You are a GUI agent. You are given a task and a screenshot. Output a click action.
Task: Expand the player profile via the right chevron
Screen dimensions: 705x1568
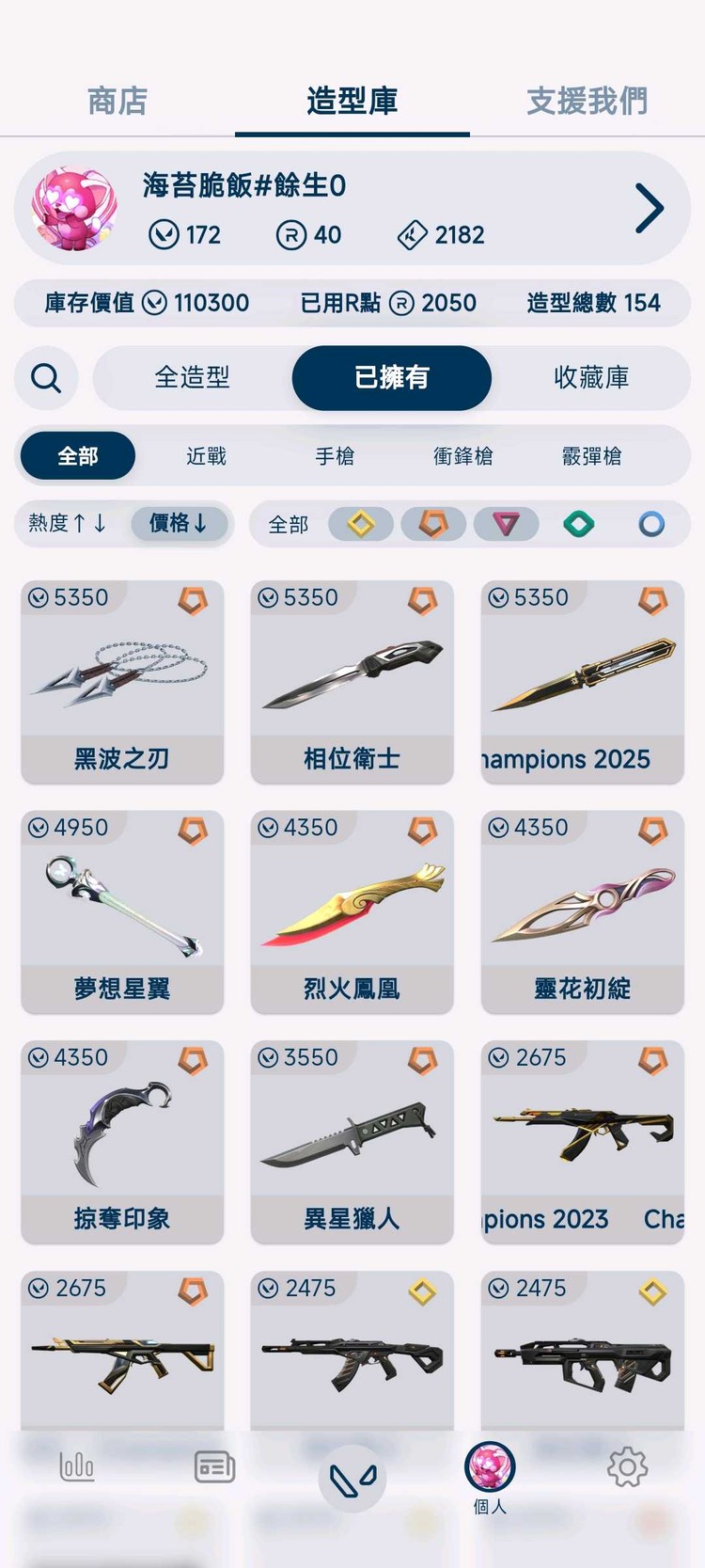[x=650, y=208]
